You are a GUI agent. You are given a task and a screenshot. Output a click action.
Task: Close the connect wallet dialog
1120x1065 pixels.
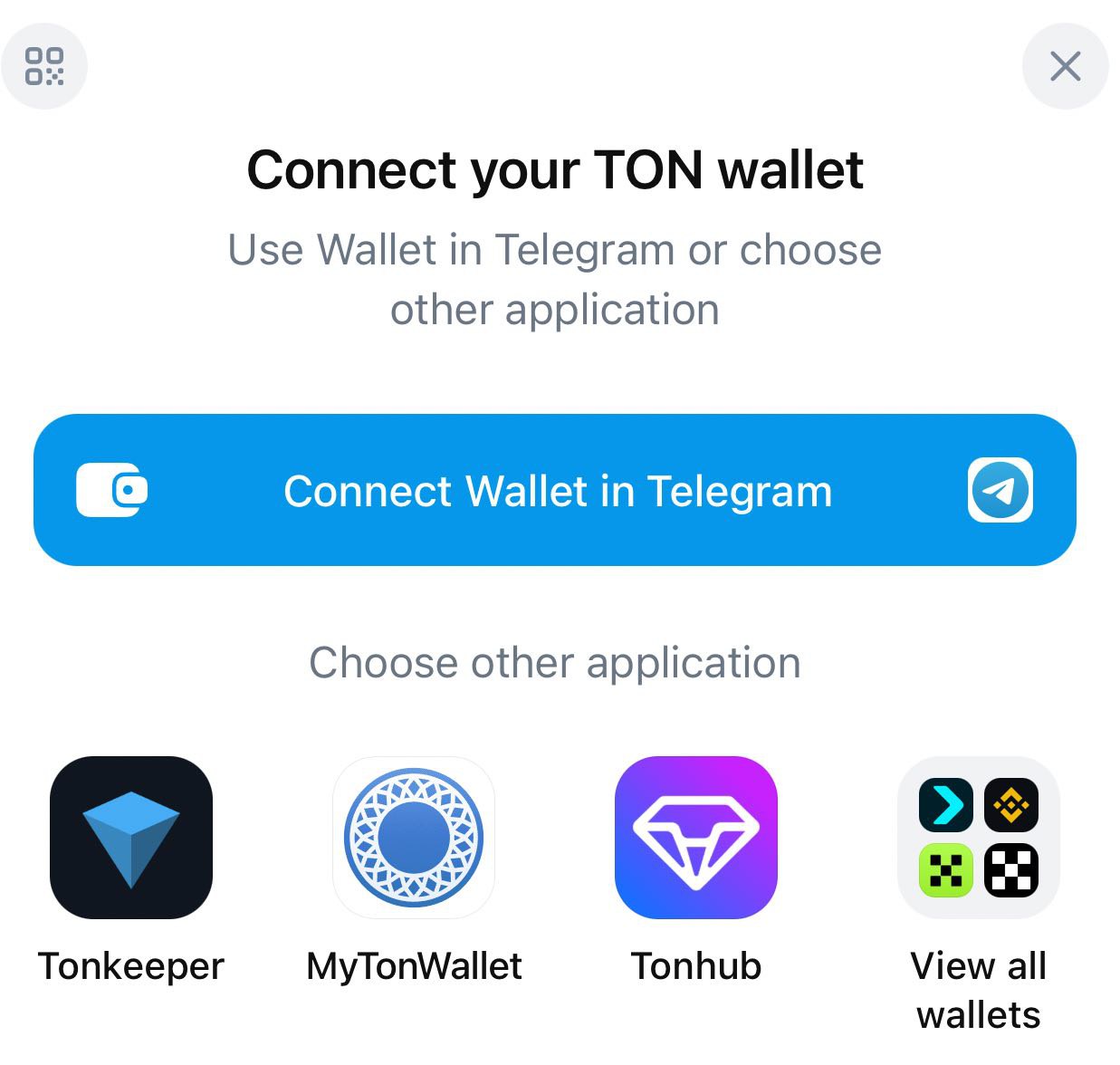click(x=1065, y=66)
